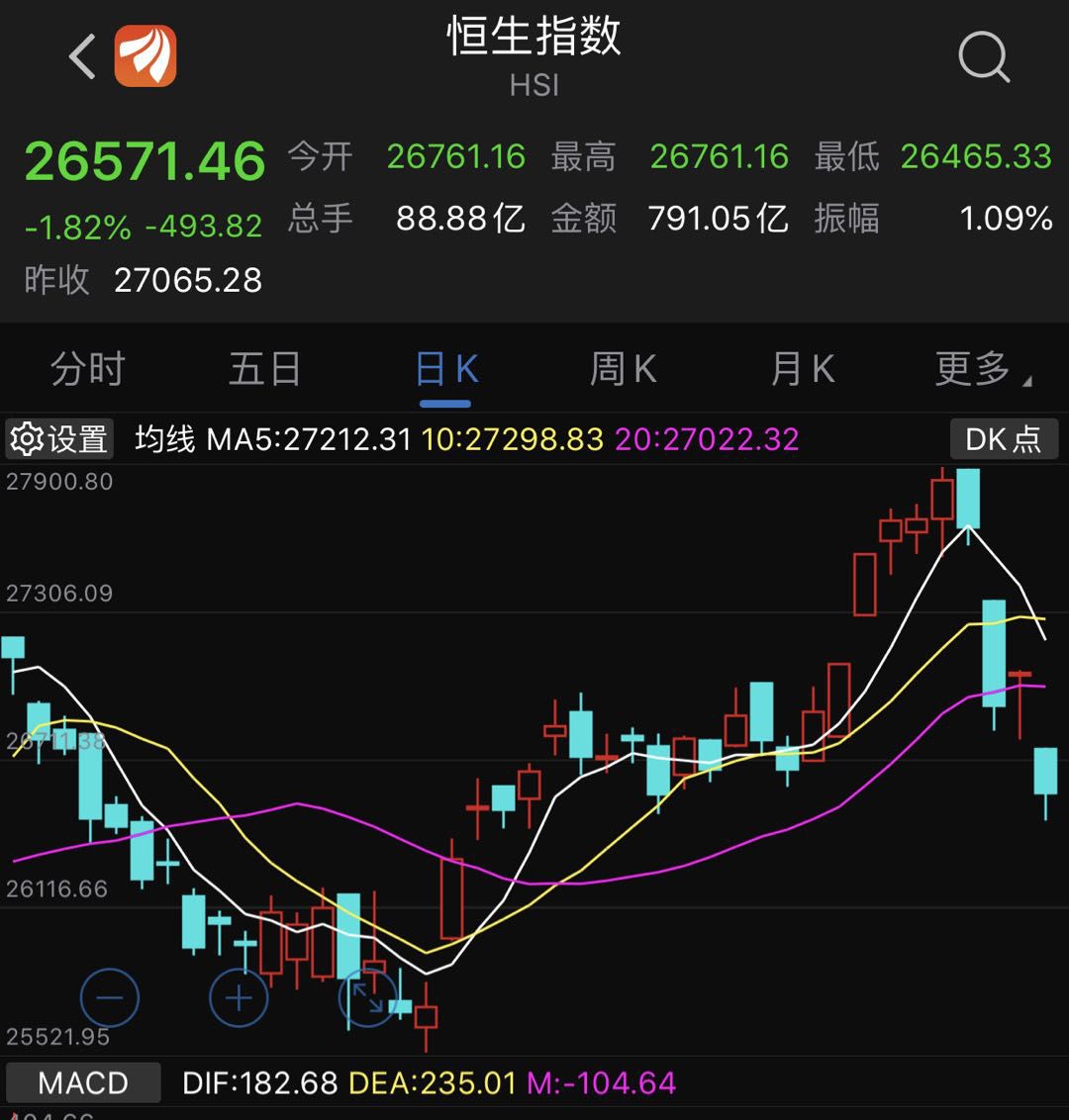Open search with the magnifier icon
The width and height of the screenshot is (1069, 1120).
[984, 57]
